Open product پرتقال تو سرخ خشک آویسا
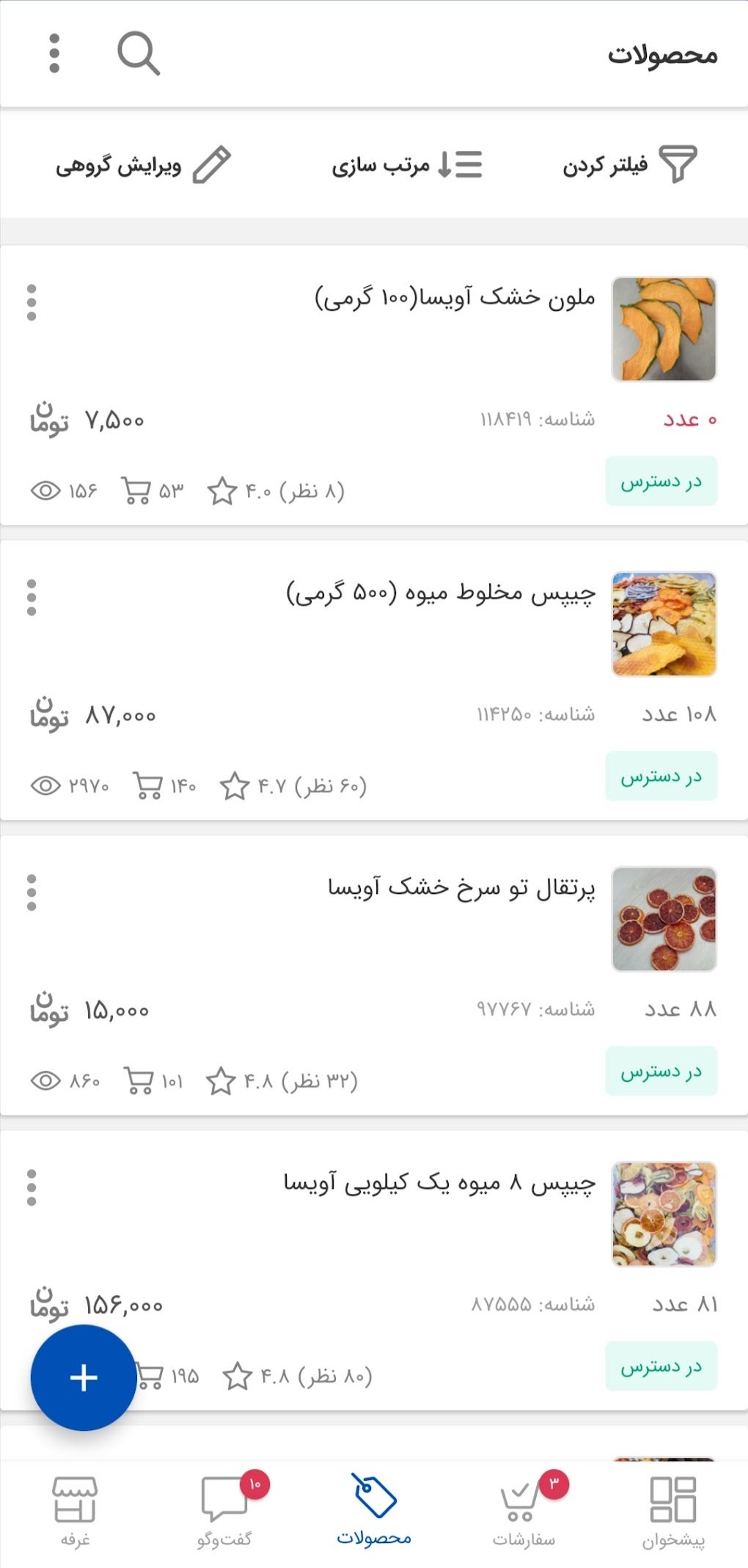 tap(461, 888)
